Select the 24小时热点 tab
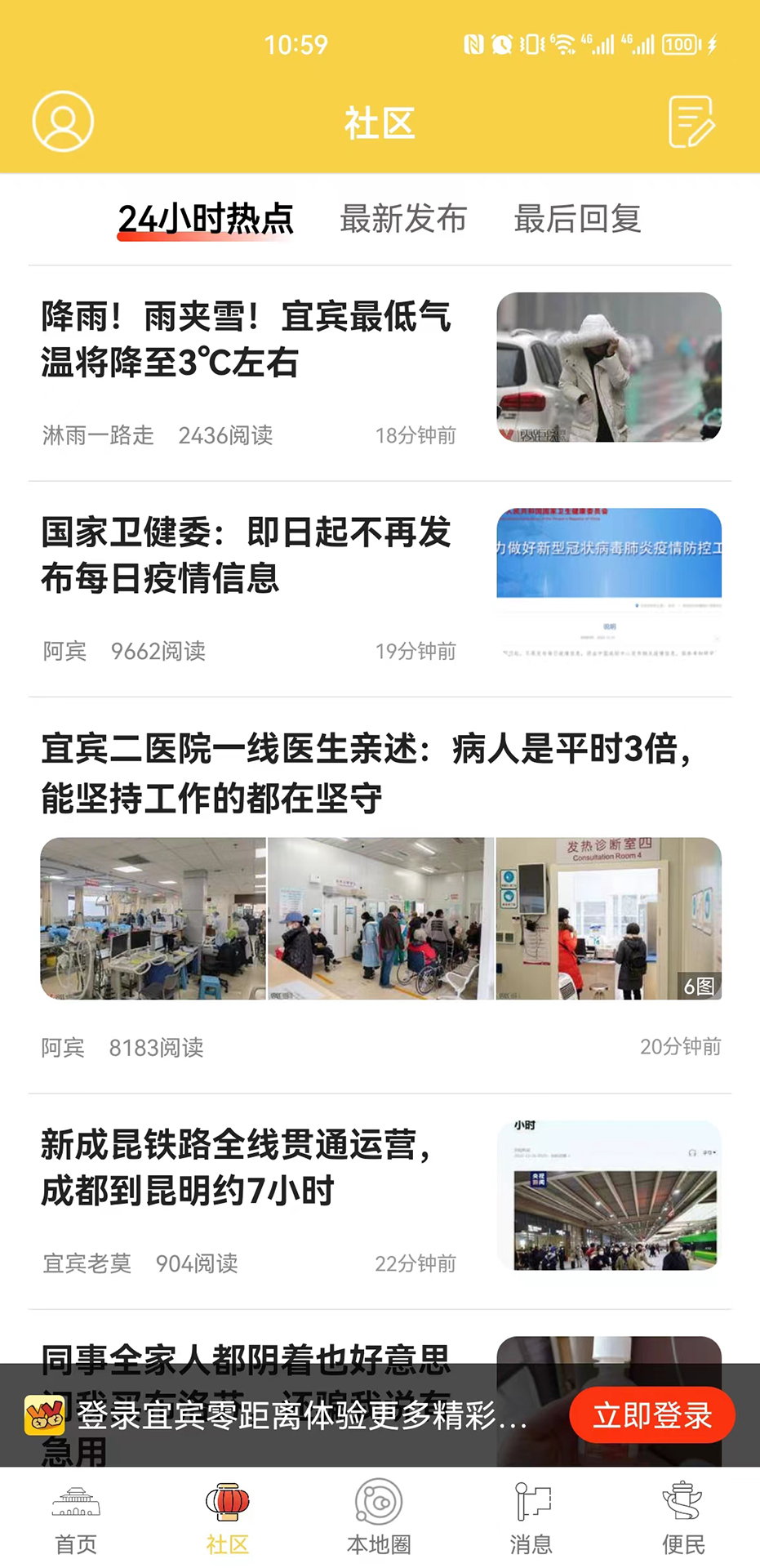The image size is (760, 1568). tap(207, 218)
